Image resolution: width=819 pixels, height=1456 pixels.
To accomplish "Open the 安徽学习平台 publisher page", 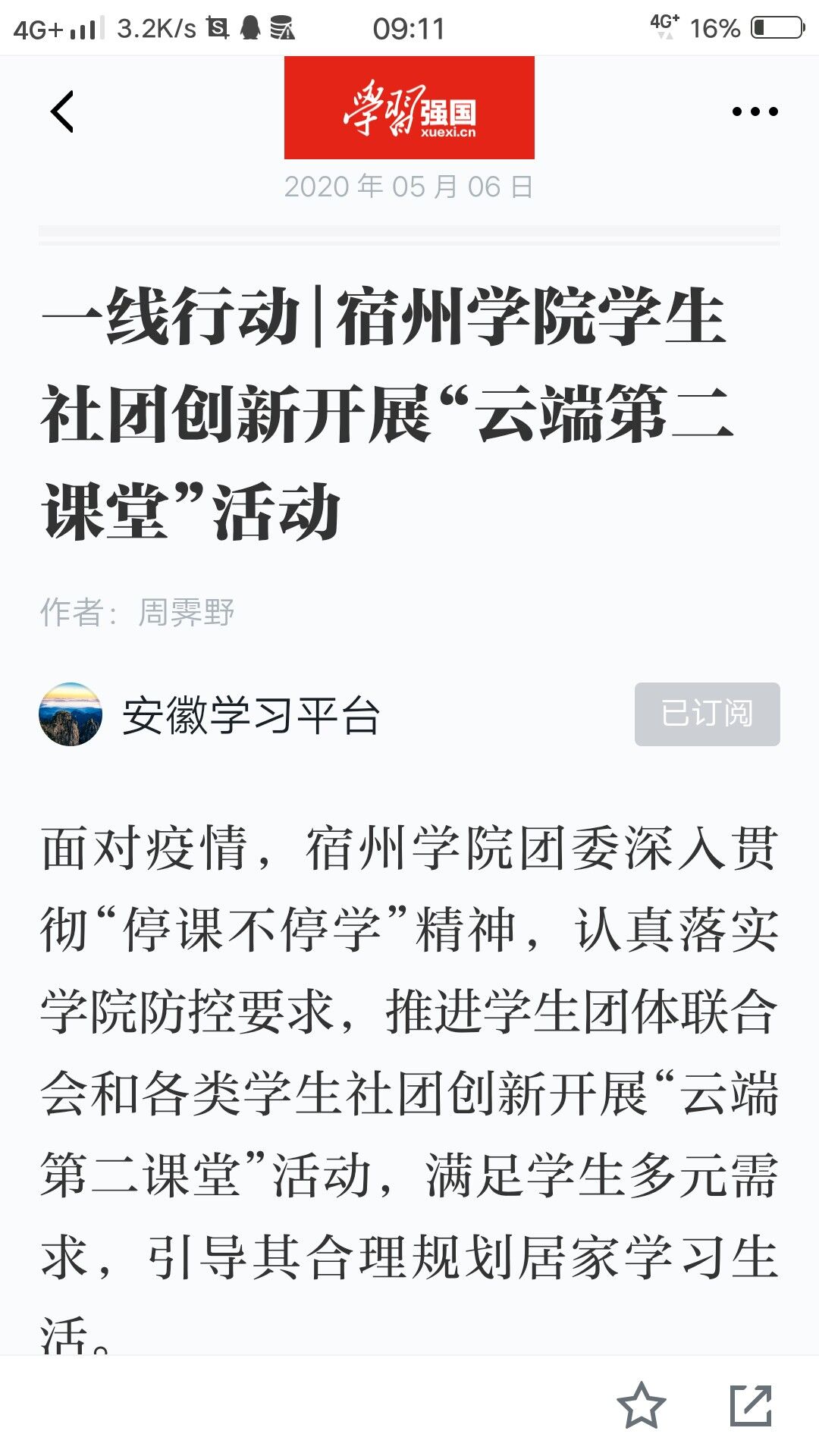I will pos(250,715).
